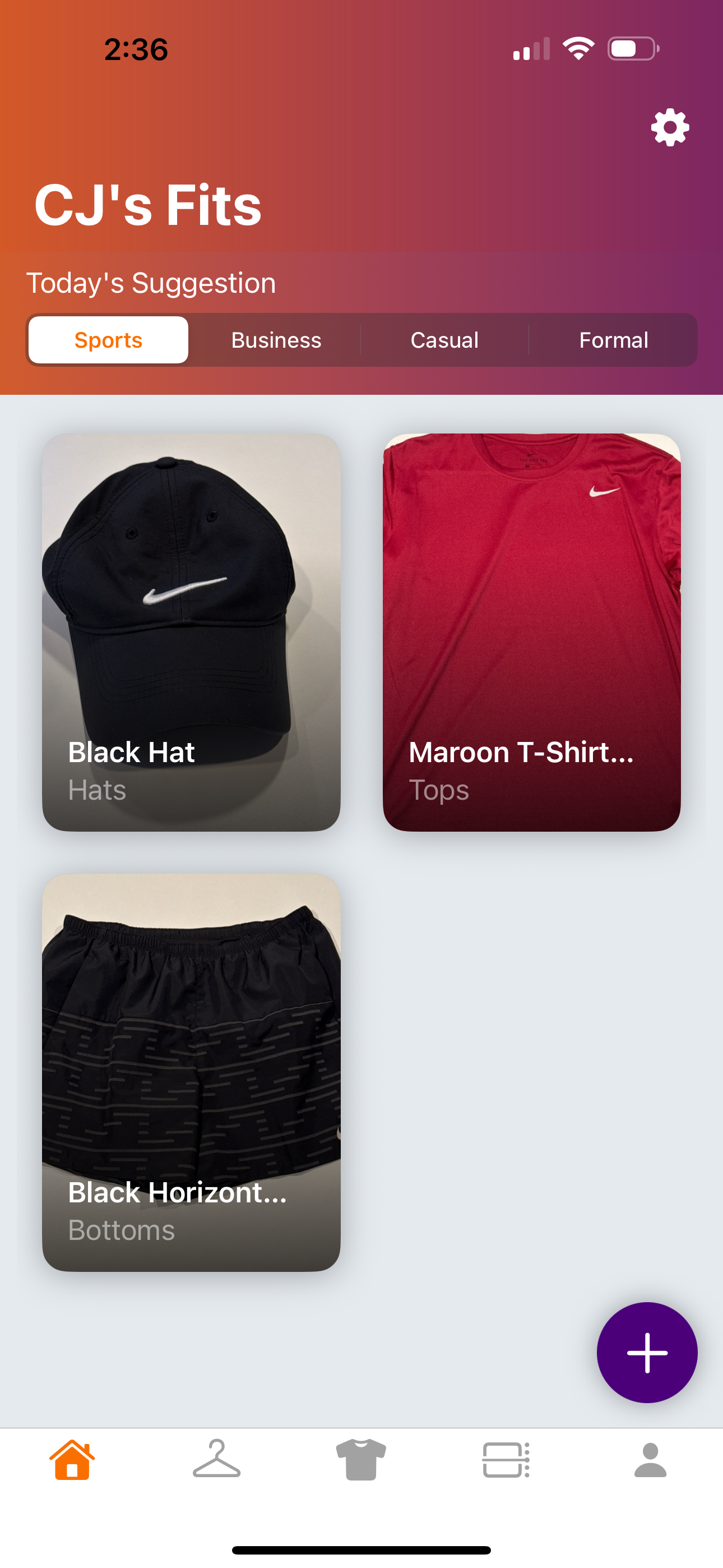Open the settings gear

click(x=669, y=127)
